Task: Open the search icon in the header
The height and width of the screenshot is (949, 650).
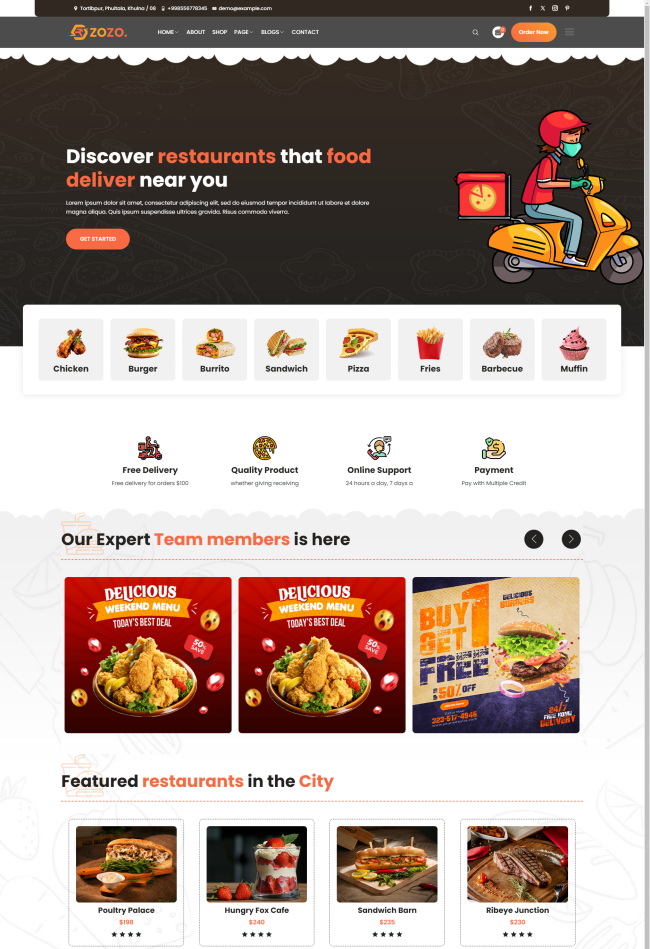Action: pos(475,32)
